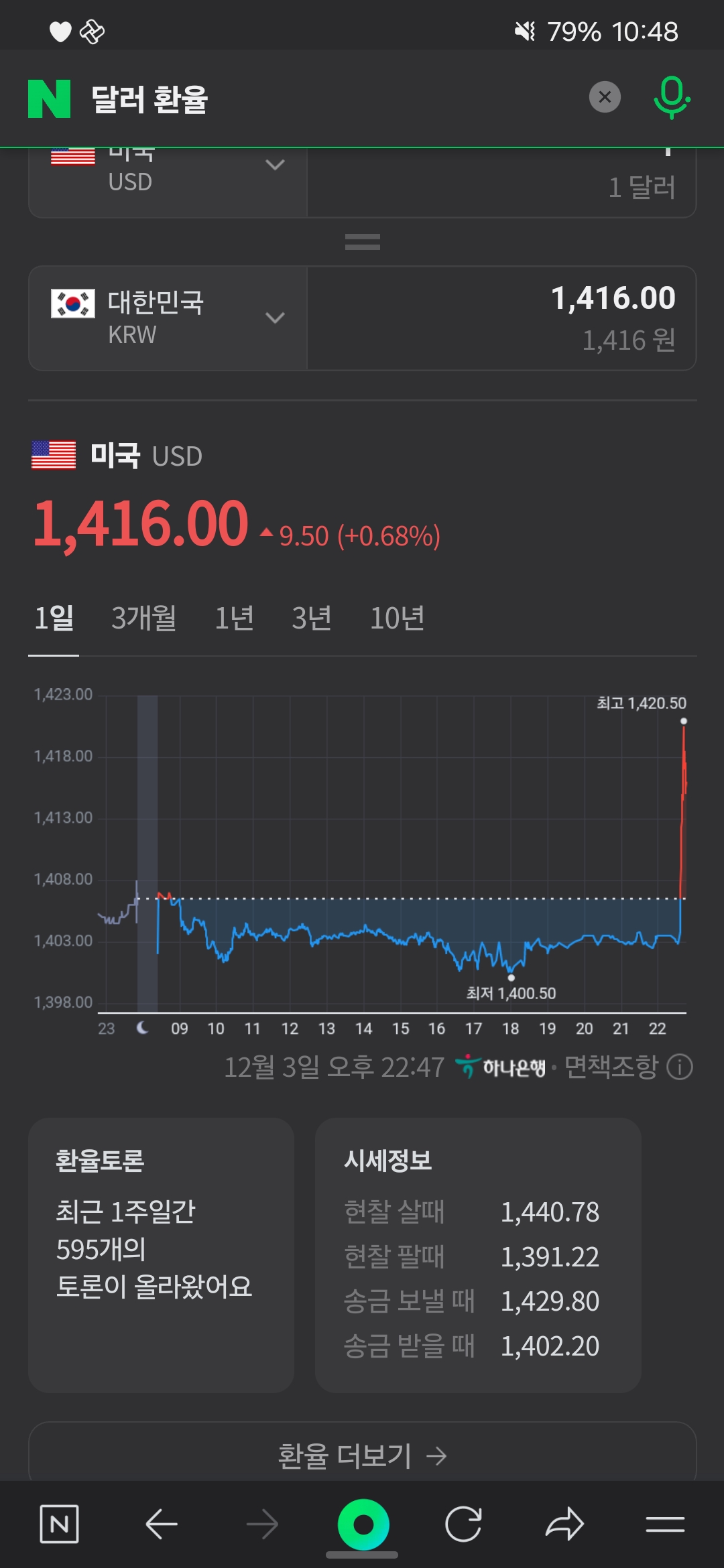Switch to the 3년 chart tab

click(x=312, y=618)
